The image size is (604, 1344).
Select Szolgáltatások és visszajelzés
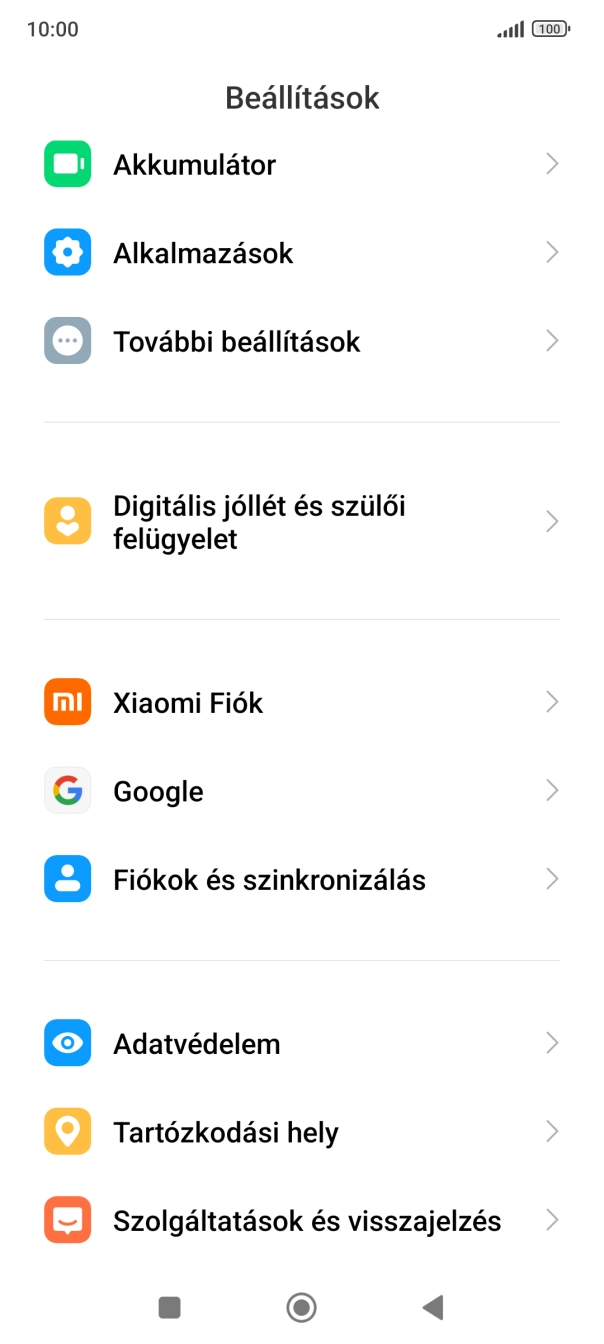click(x=300, y=1220)
